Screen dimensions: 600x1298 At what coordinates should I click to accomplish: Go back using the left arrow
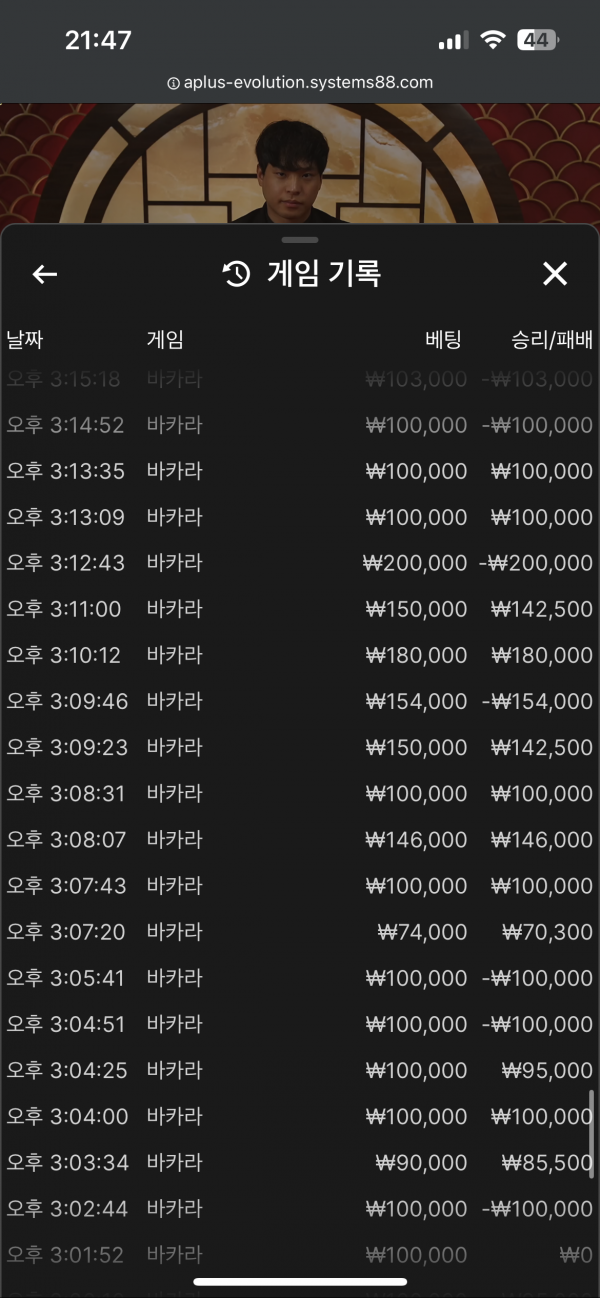coord(45,274)
